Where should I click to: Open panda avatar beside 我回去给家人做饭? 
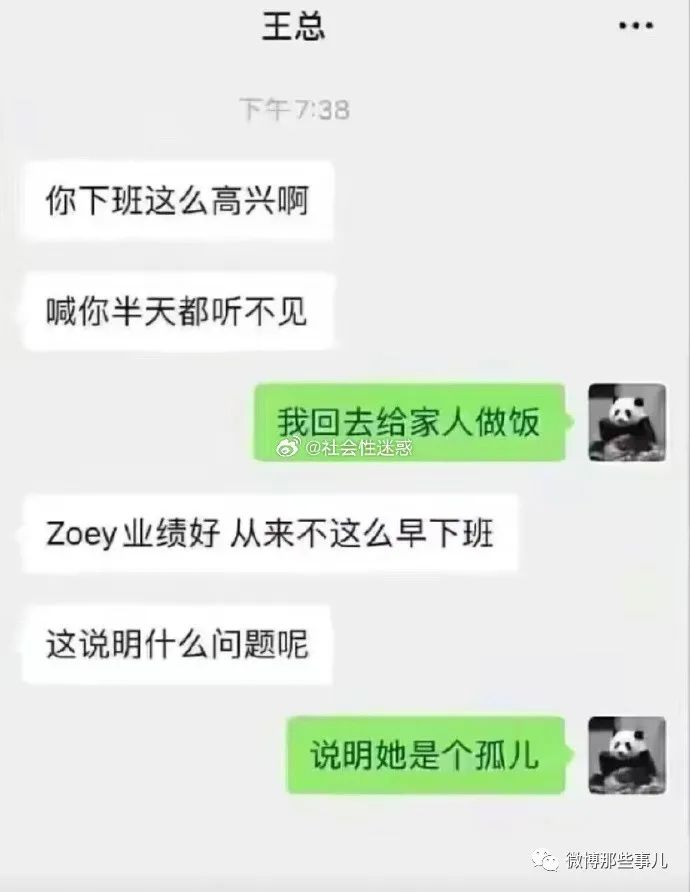pos(627,422)
